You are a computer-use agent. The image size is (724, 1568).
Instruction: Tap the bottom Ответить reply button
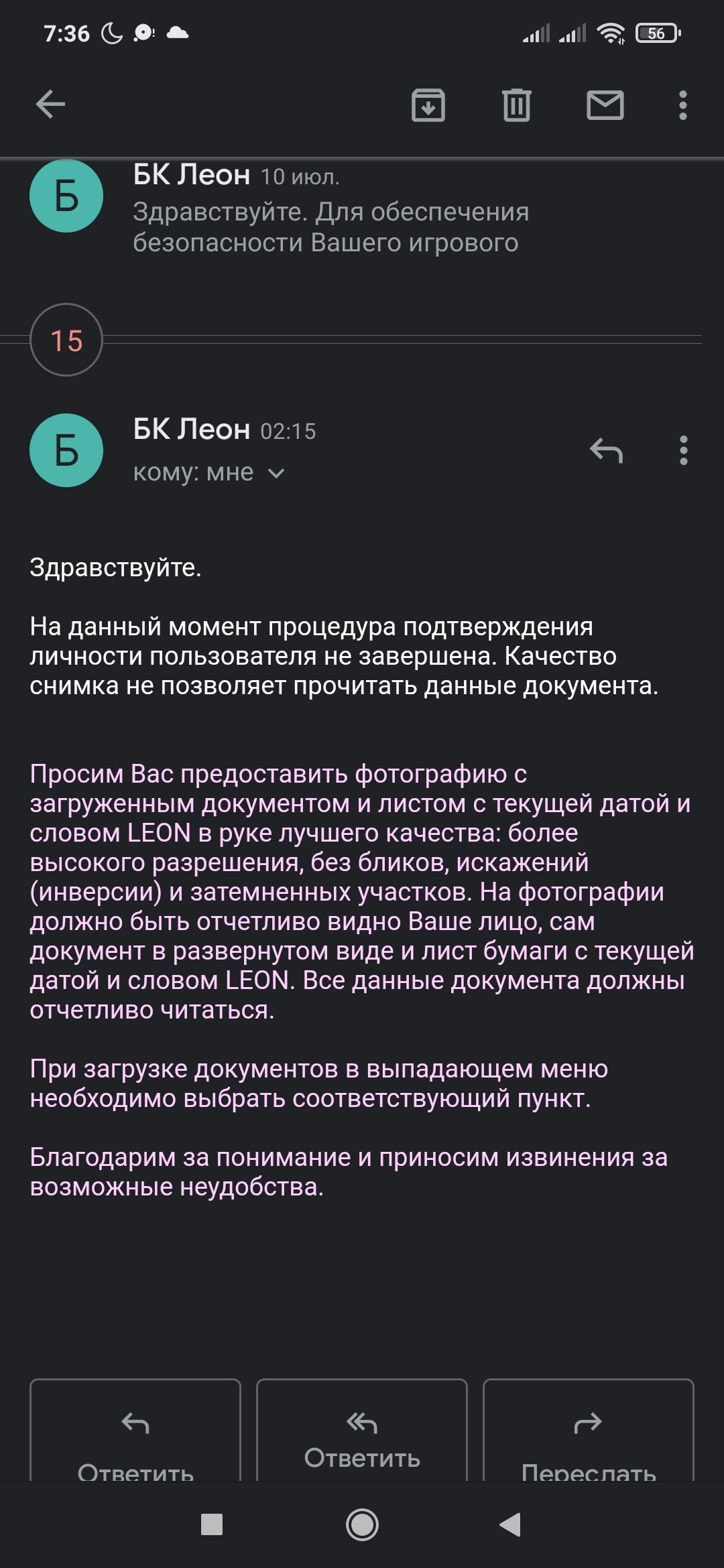135,1434
